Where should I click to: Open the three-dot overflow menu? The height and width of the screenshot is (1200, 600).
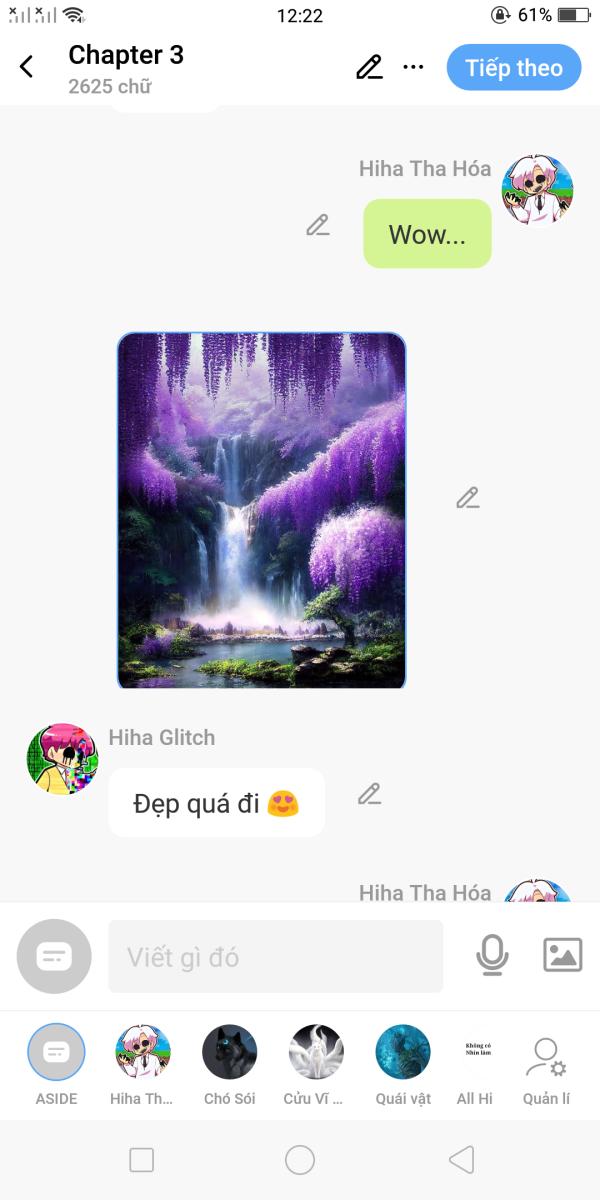[x=413, y=67]
